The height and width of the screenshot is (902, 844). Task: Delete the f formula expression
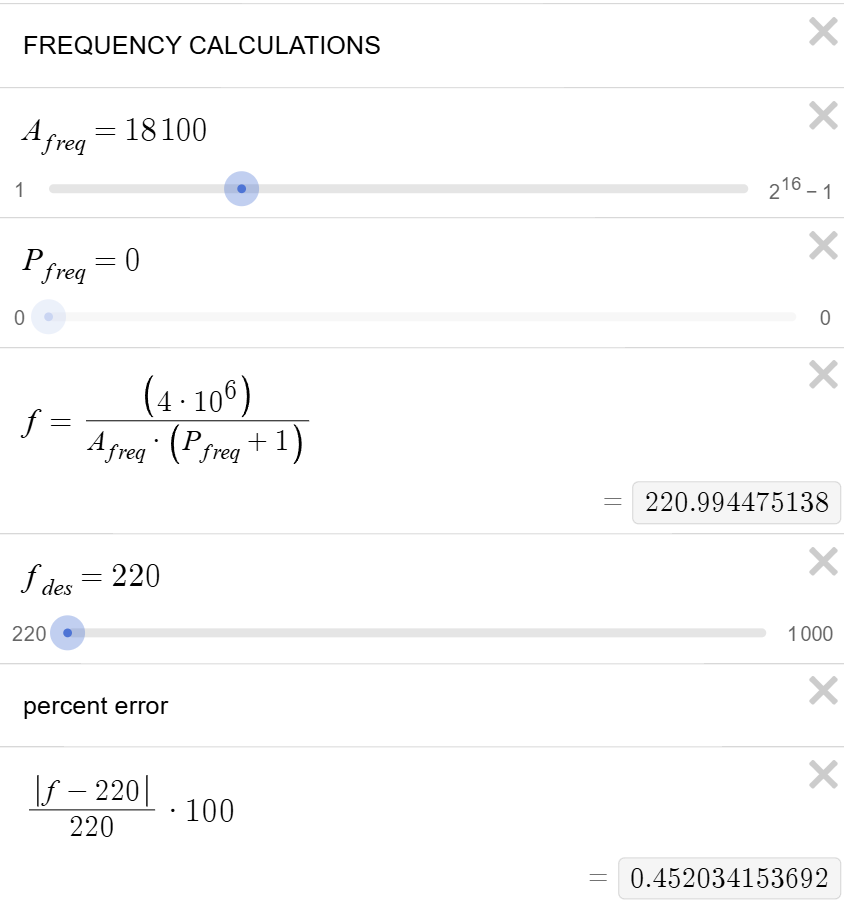[x=823, y=374]
